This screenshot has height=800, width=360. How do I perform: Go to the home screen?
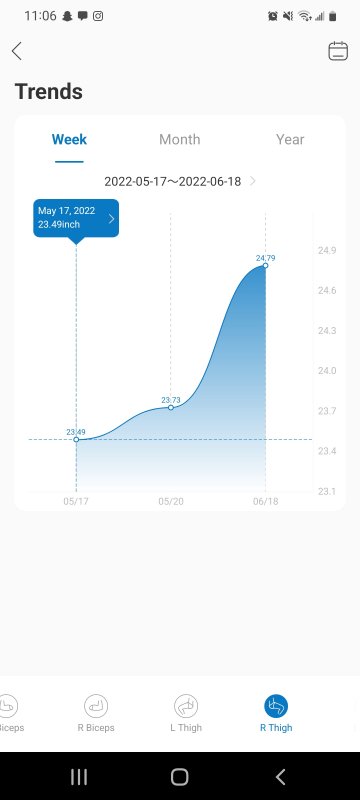[x=179, y=777]
